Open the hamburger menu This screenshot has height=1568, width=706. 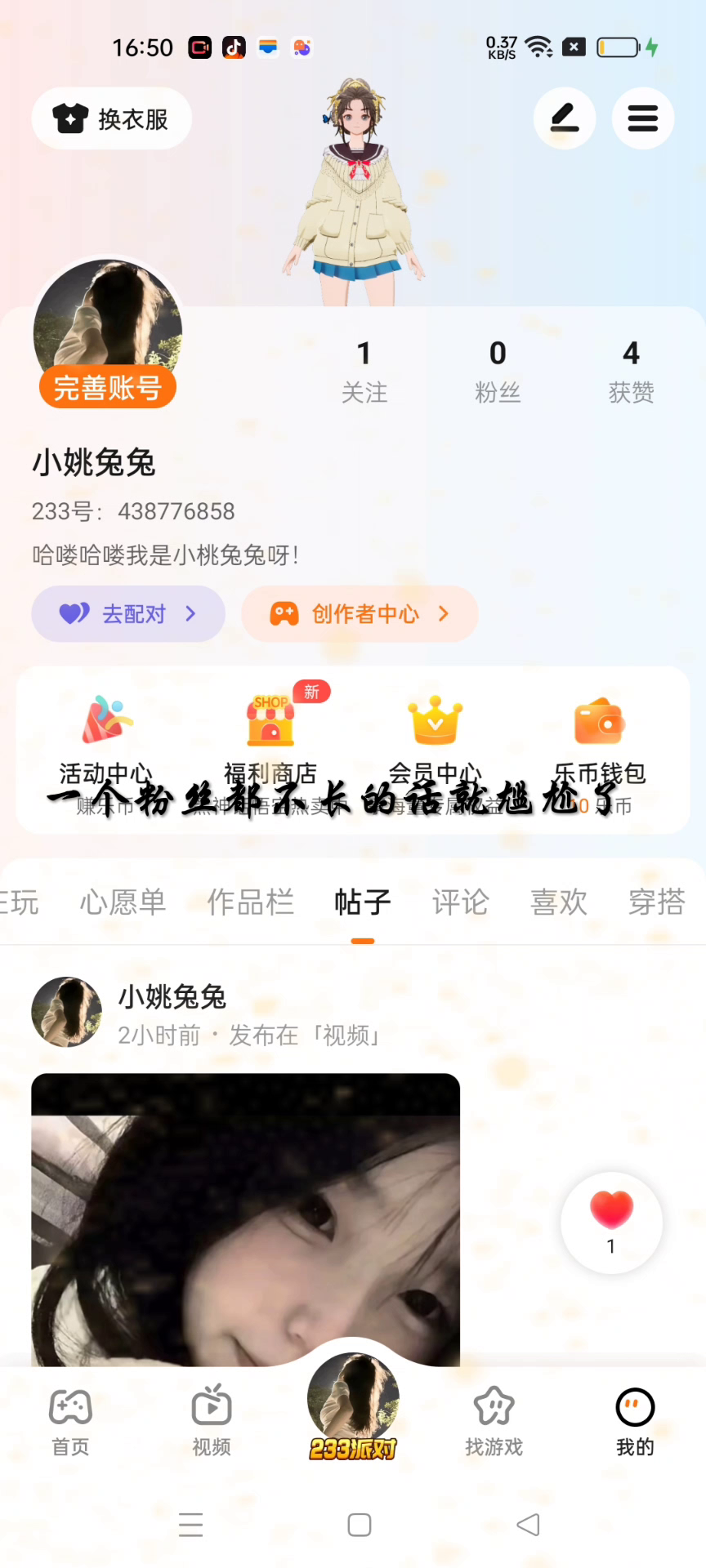(x=643, y=118)
